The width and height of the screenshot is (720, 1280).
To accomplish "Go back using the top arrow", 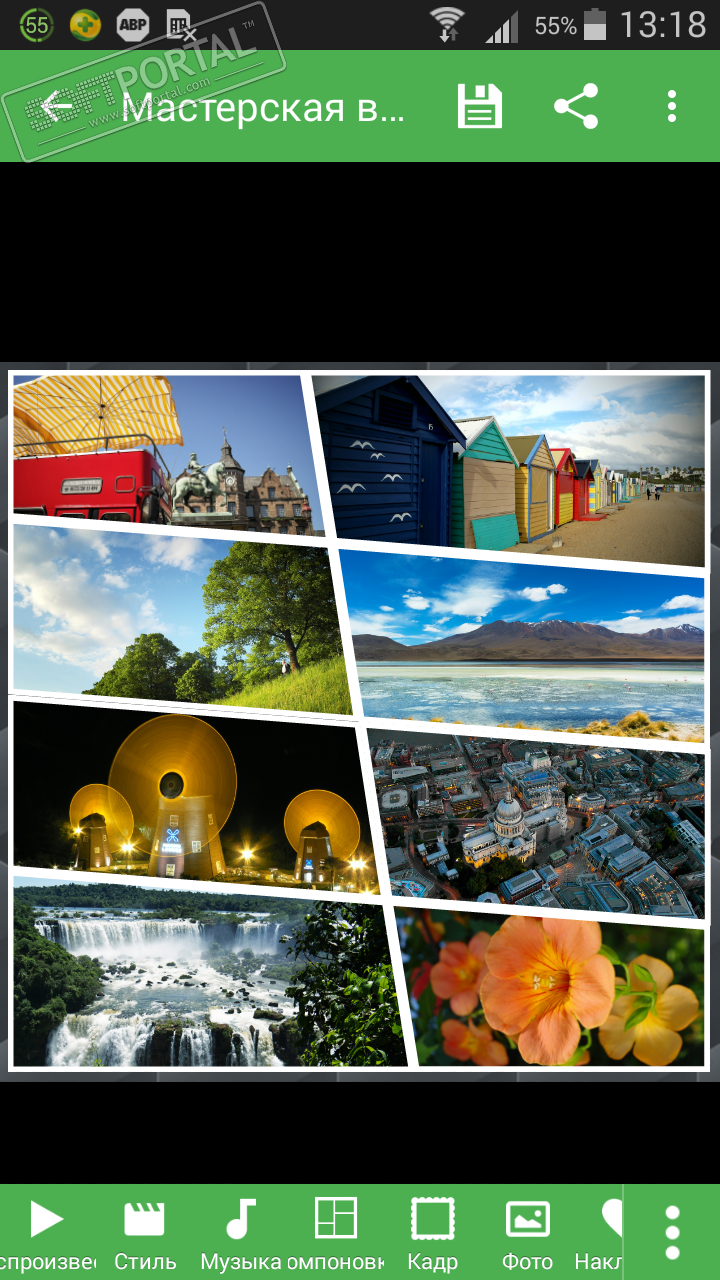I will coord(58,106).
